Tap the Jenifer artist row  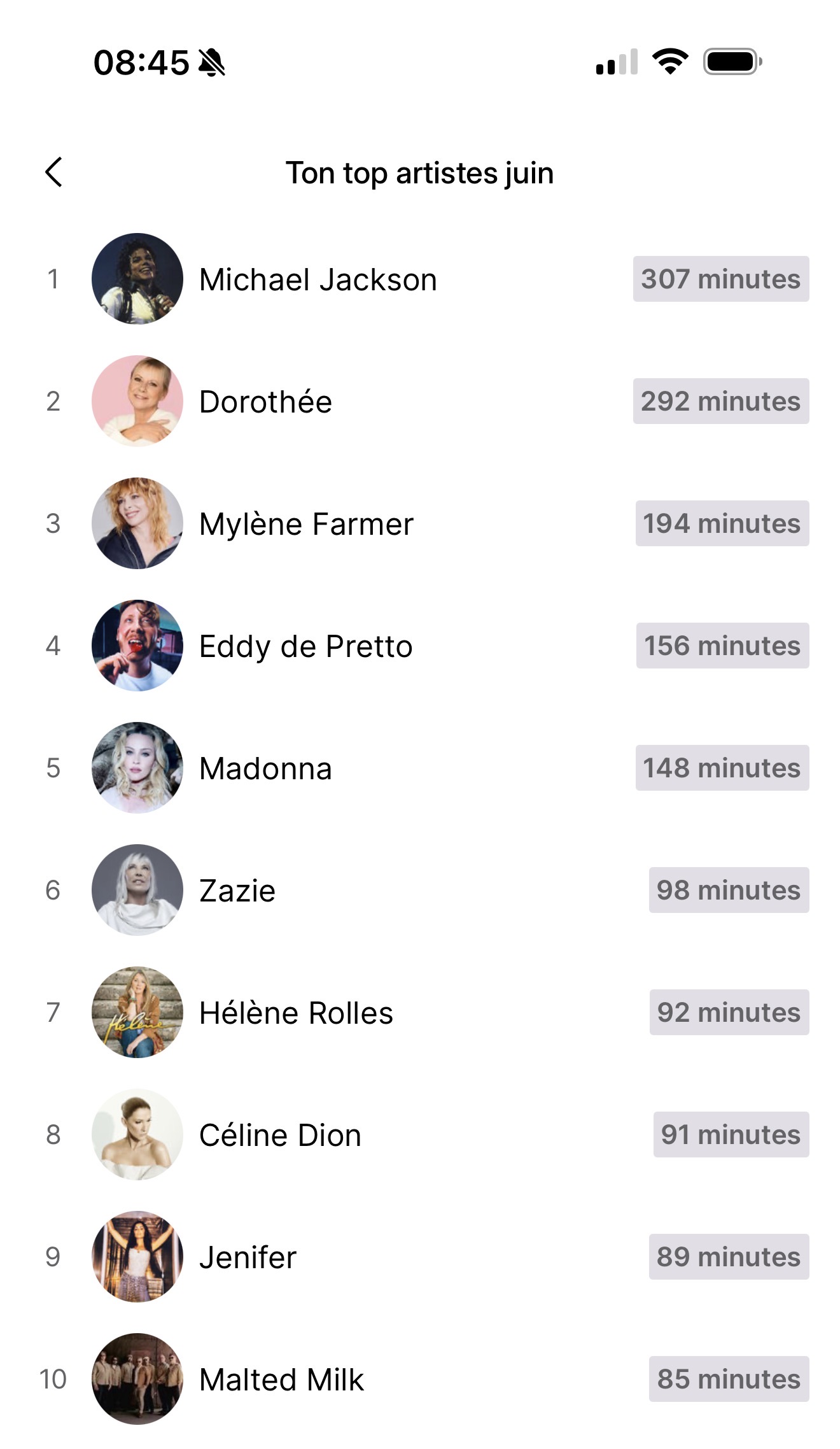tap(420, 1257)
